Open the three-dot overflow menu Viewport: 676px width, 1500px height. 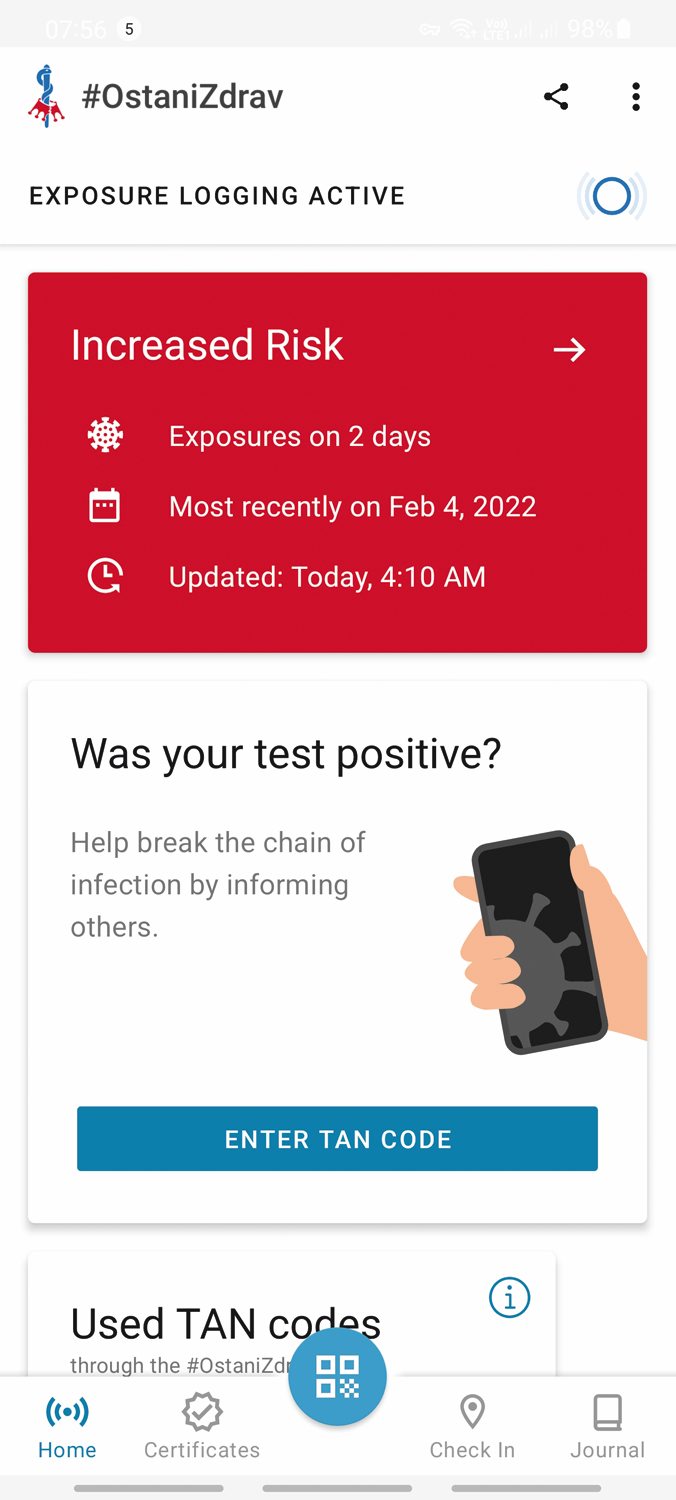click(635, 97)
